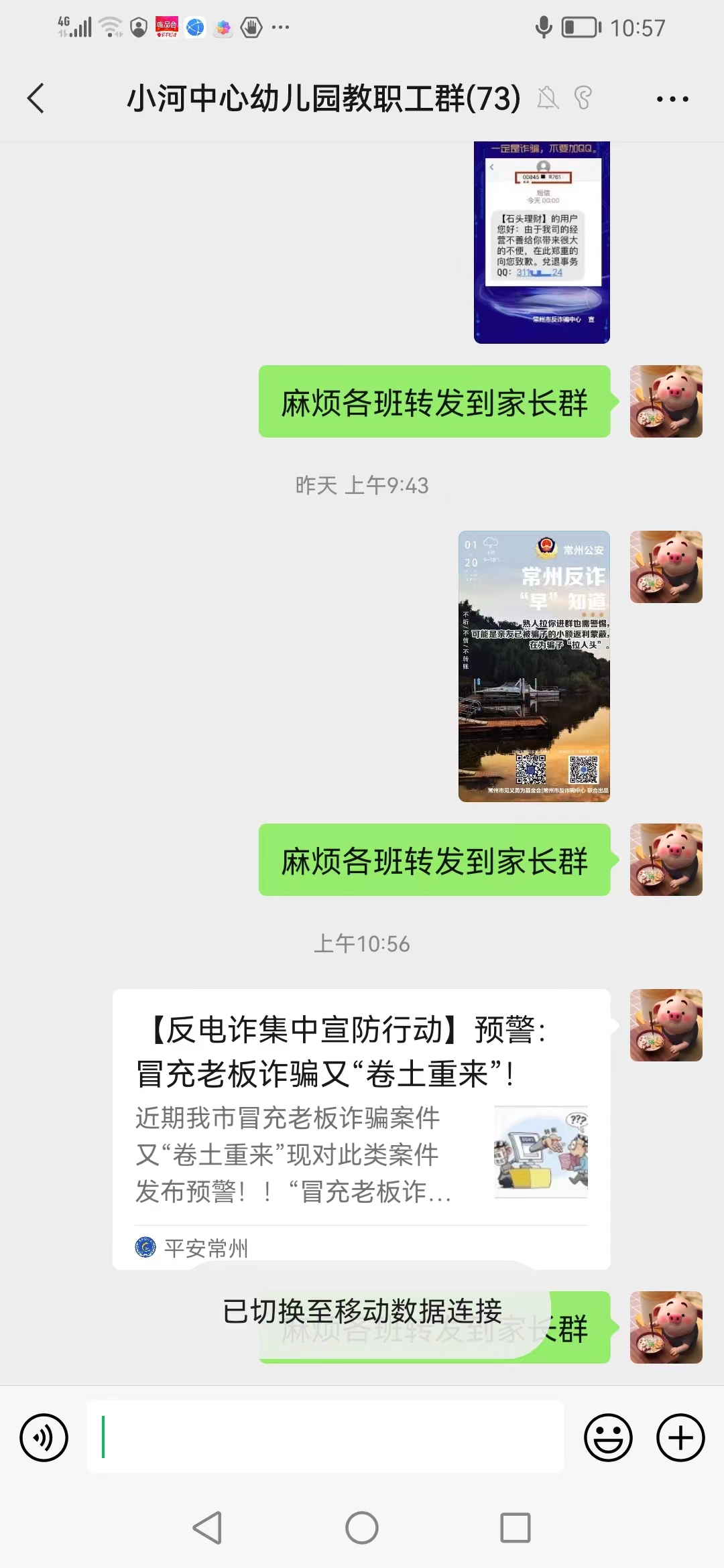Open the 石头理财 scam warning image
The image size is (724, 1568).
point(542,243)
